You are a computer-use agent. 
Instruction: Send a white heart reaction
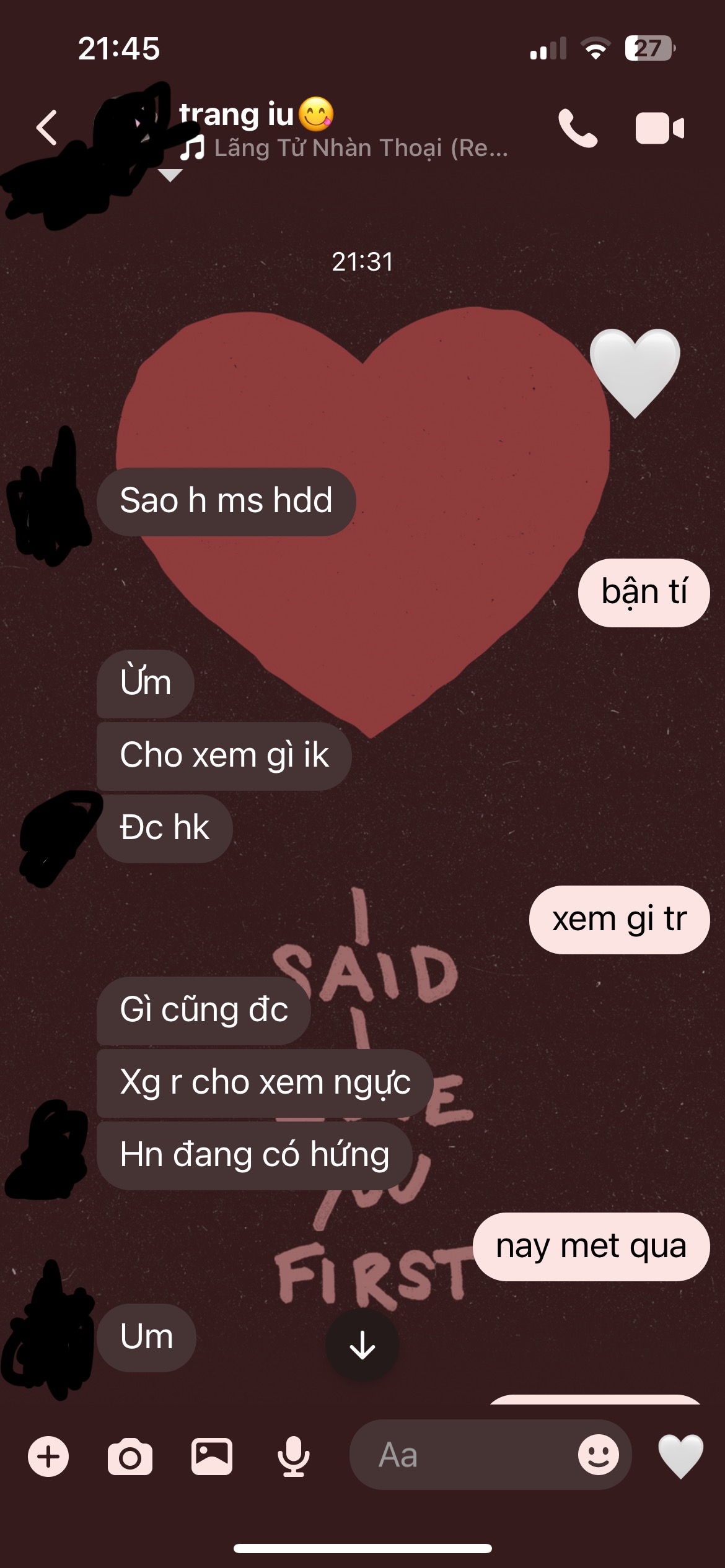click(680, 1457)
